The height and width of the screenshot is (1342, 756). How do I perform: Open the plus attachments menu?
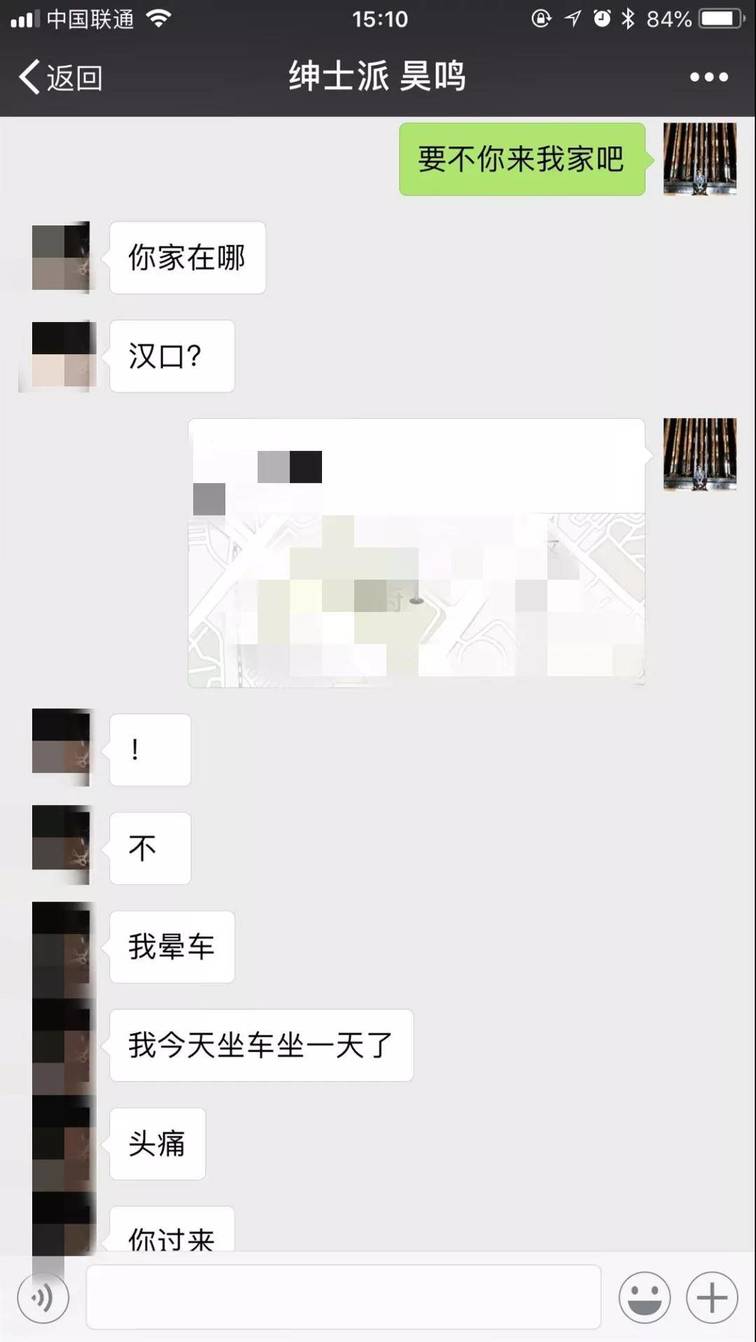tap(711, 1298)
